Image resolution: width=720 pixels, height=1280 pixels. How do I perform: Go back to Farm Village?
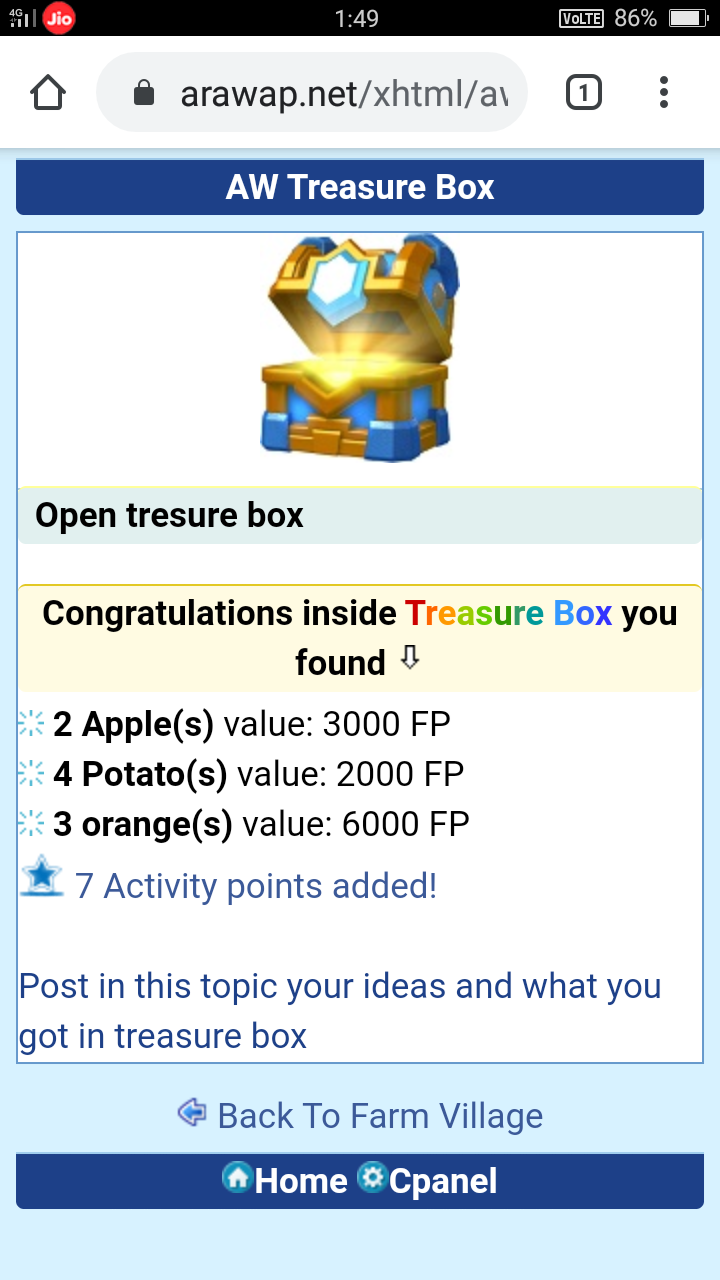point(378,1115)
